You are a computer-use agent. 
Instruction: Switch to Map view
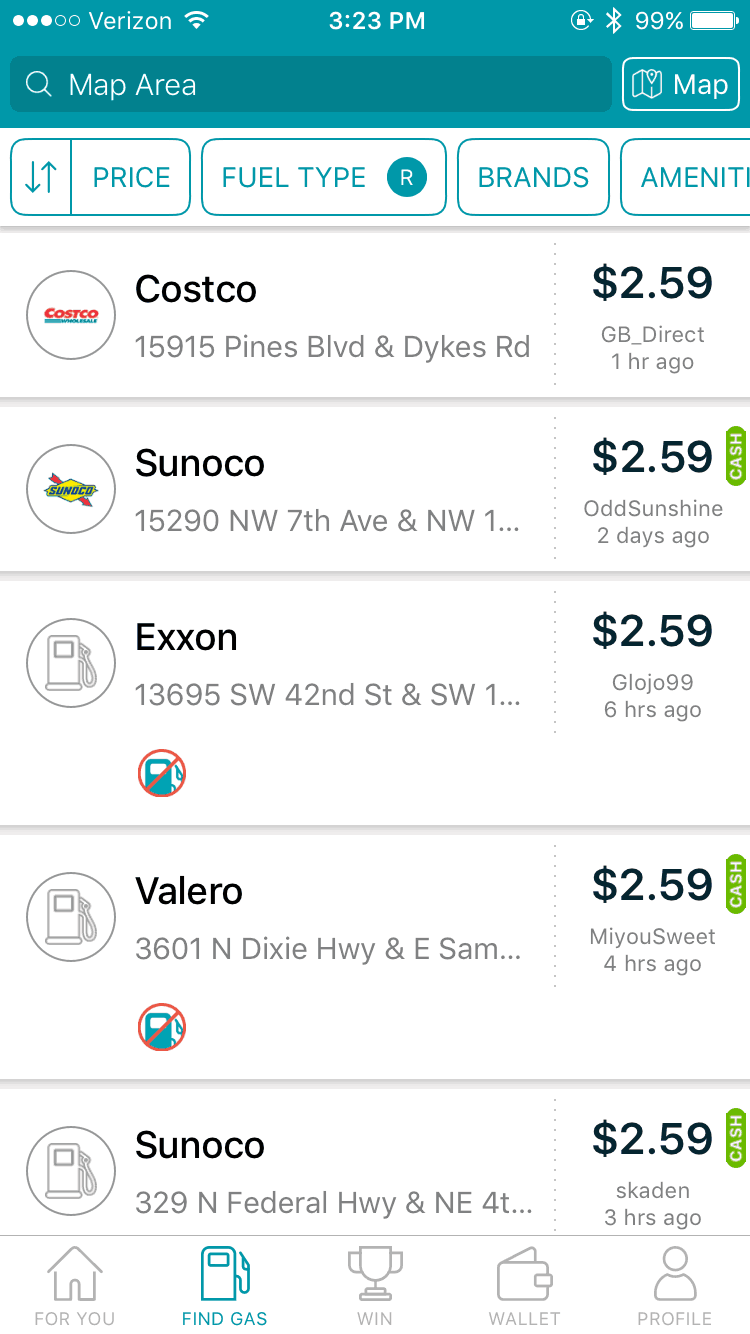point(679,84)
